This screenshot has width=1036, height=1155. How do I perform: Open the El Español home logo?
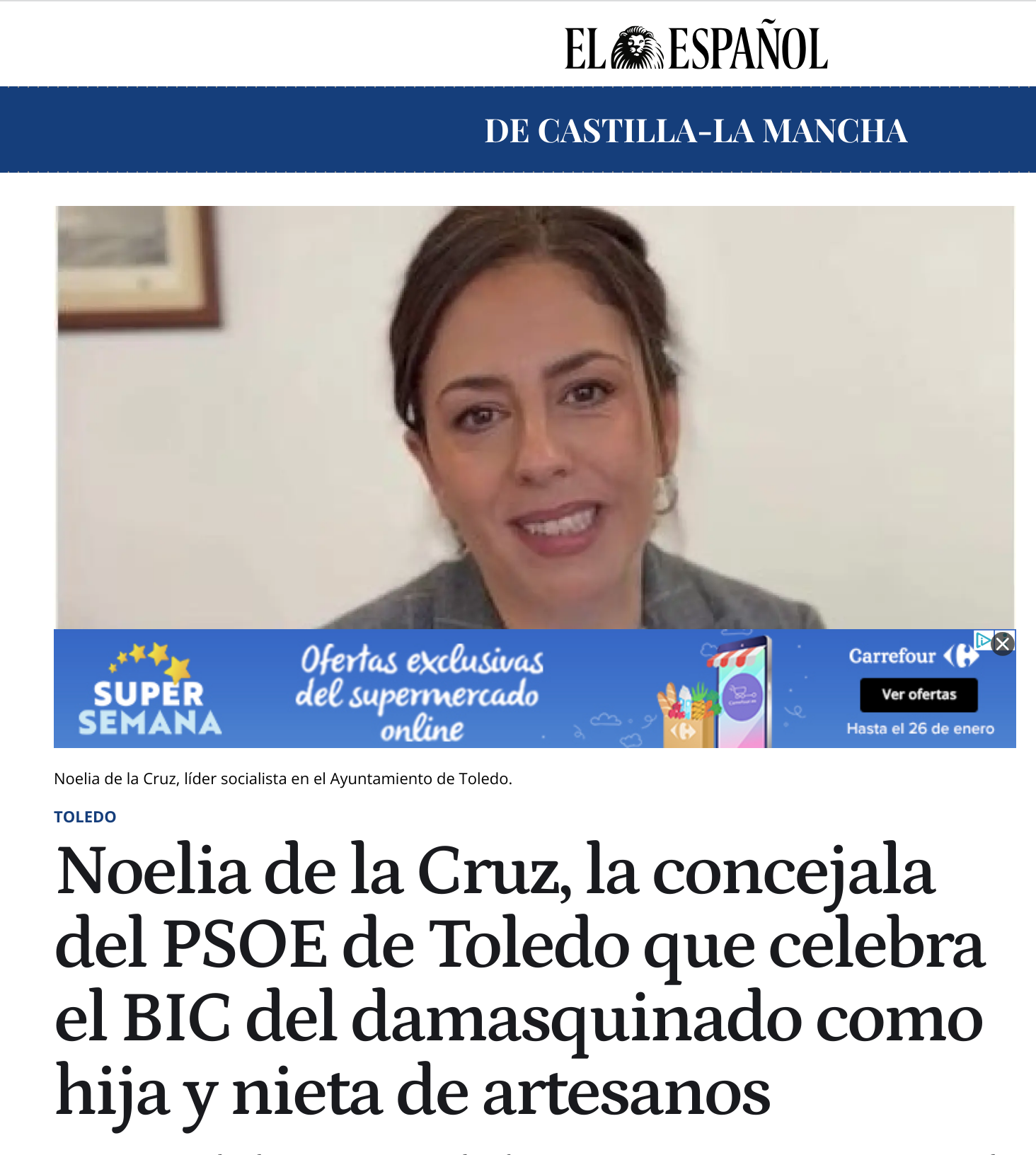(x=696, y=48)
